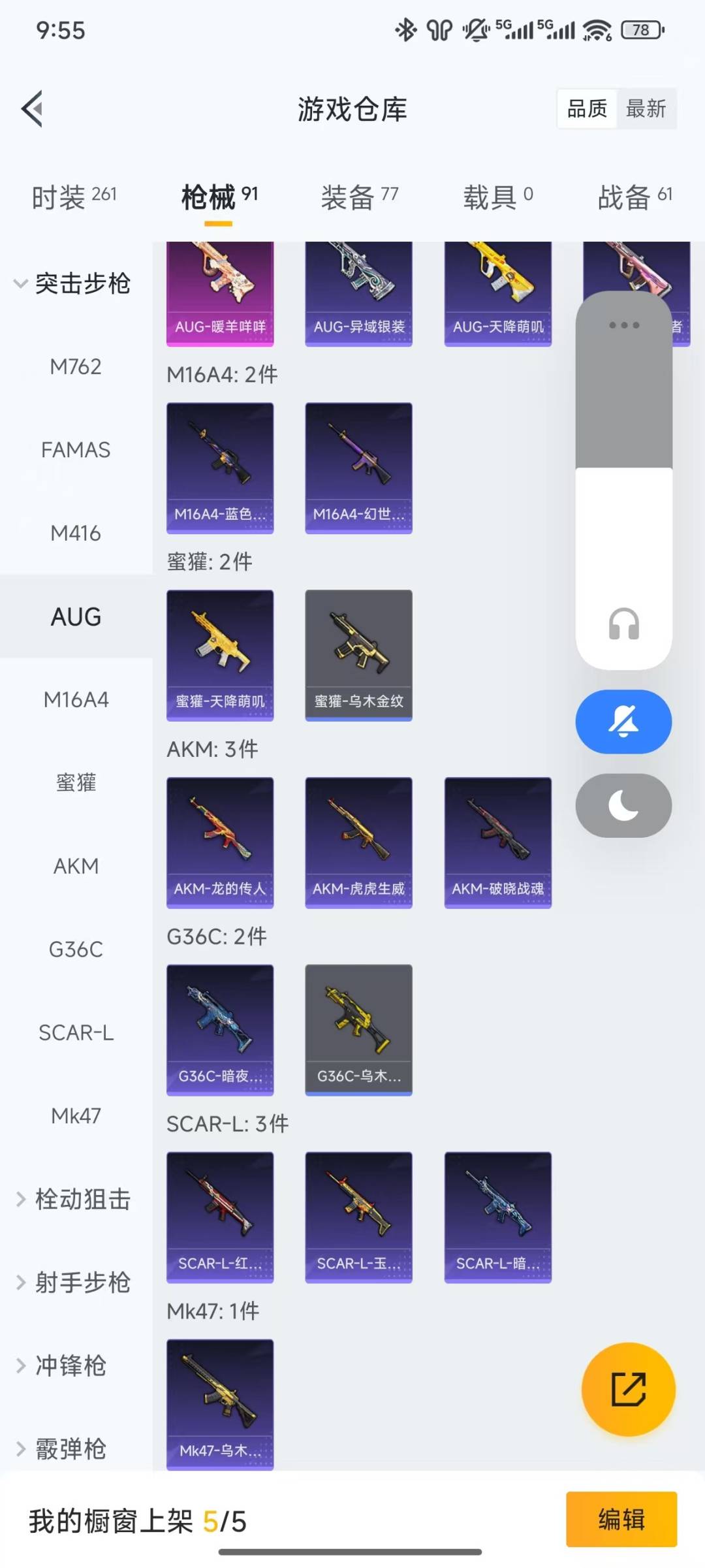Screen dimensions: 705x1568
Task: Switch to the 时装 tab
Action: click(x=74, y=197)
